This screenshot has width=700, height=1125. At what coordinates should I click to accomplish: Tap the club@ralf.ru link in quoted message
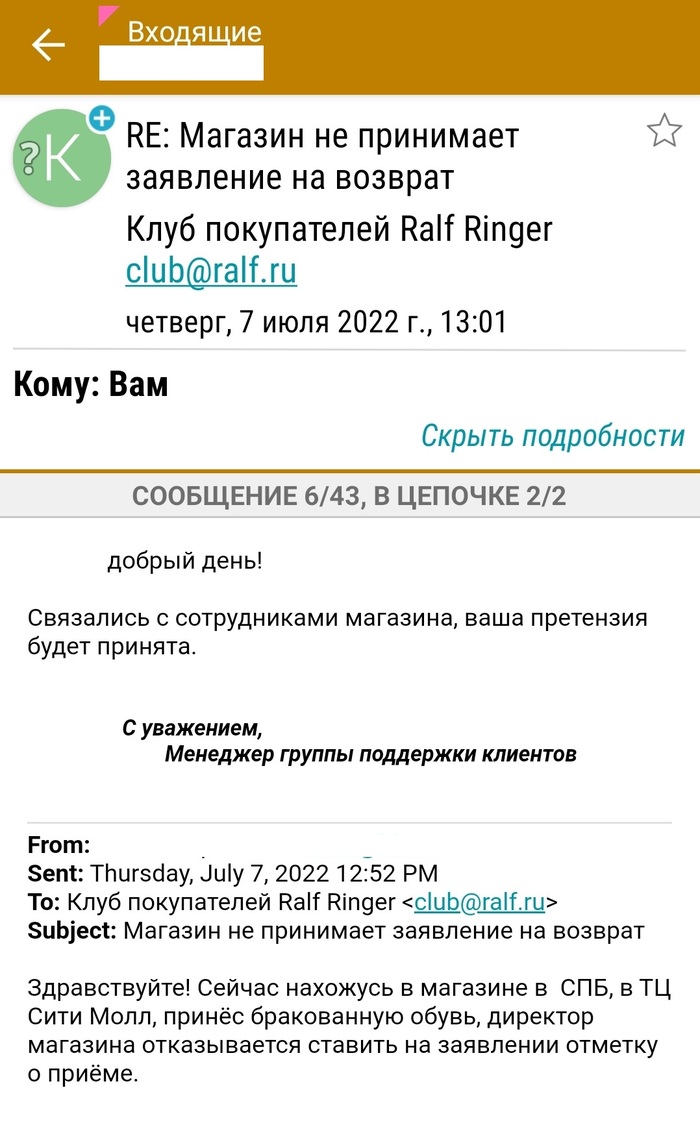479,902
